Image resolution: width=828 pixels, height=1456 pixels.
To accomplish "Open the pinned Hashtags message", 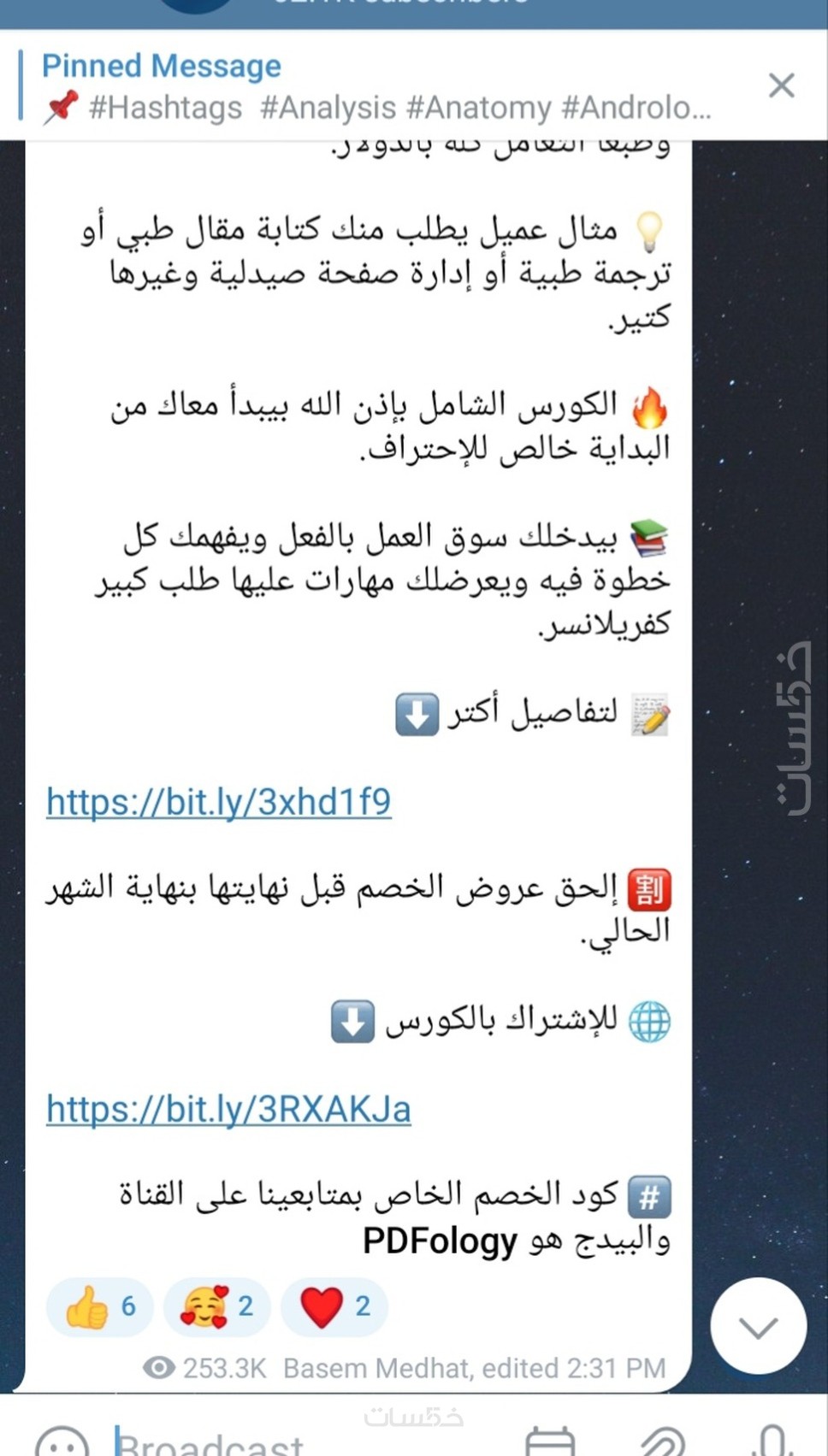I will (x=376, y=87).
